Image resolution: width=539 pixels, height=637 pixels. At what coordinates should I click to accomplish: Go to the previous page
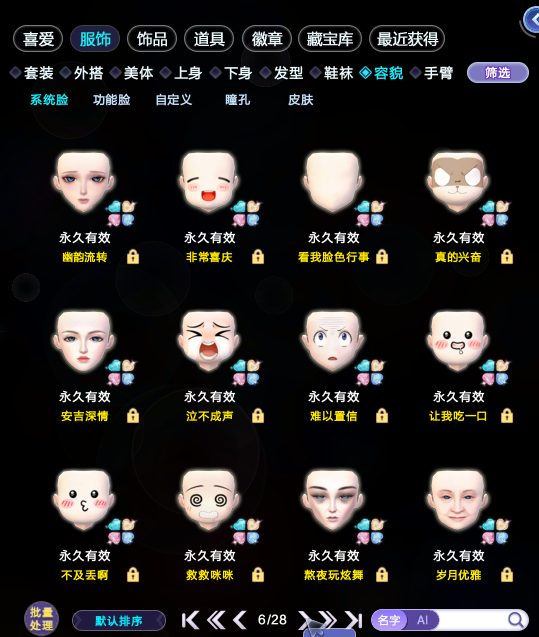[x=240, y=620]
